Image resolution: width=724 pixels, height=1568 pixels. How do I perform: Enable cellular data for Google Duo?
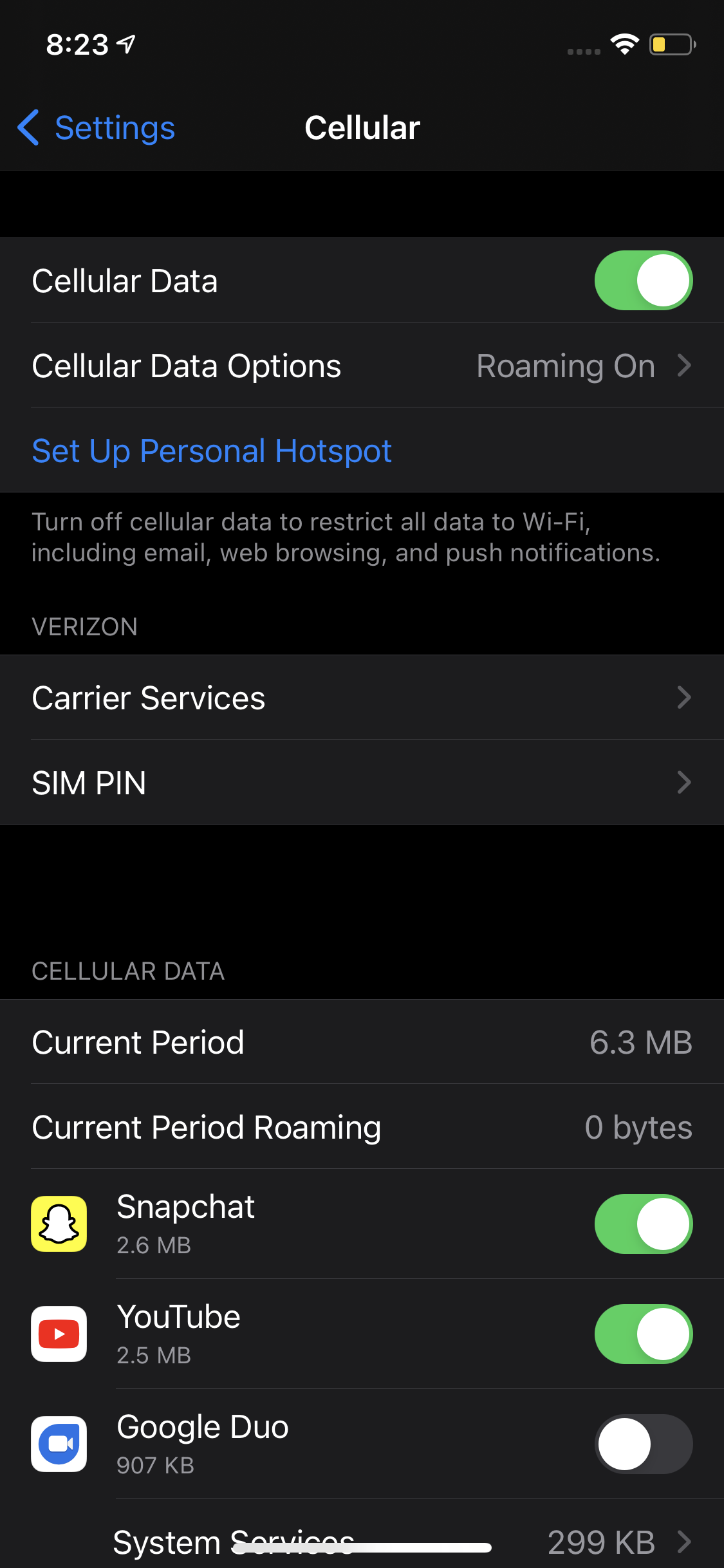tap(643, 1444)
